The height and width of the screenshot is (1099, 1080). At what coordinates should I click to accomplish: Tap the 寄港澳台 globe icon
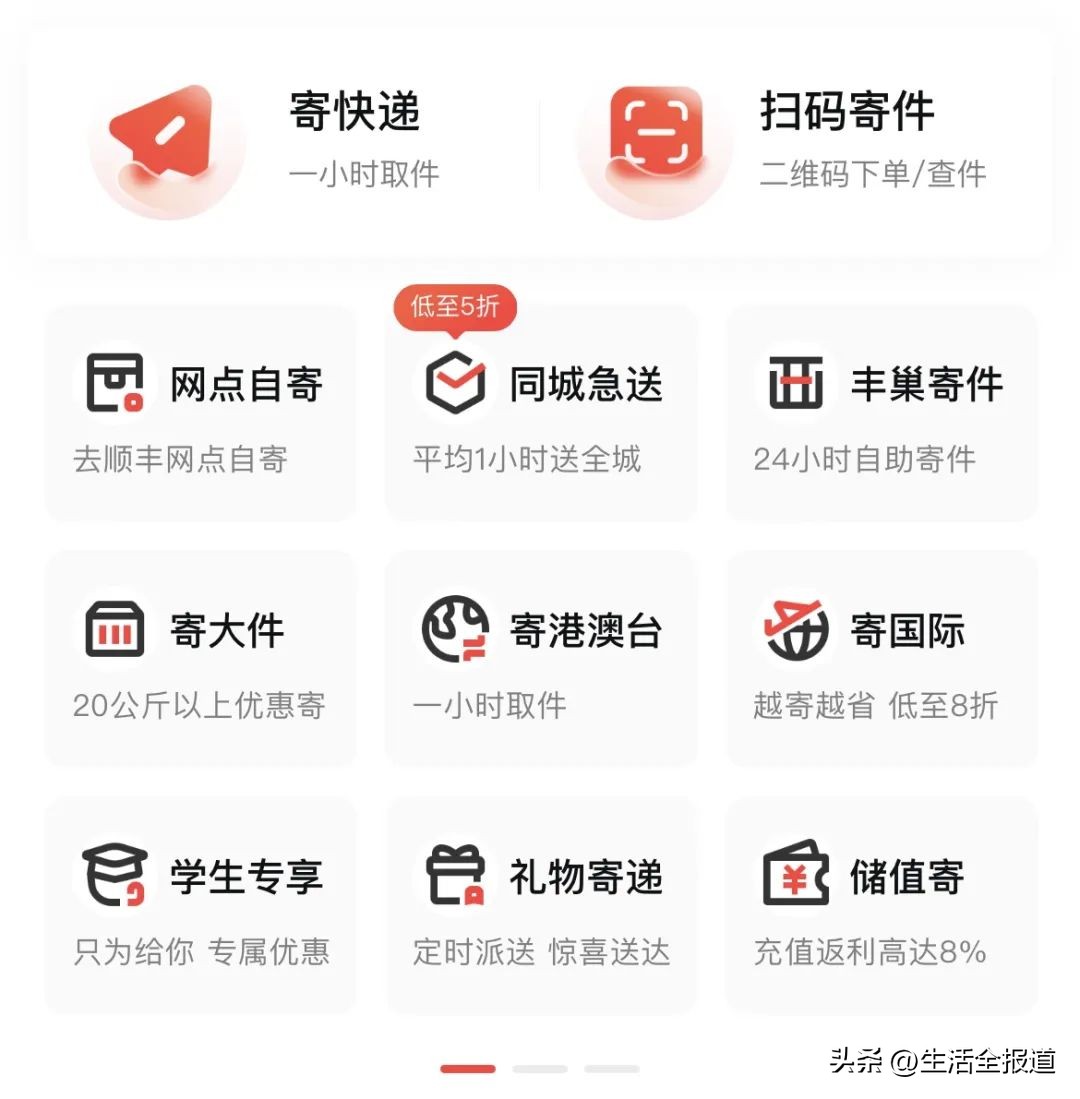click(x=453, y=630)
